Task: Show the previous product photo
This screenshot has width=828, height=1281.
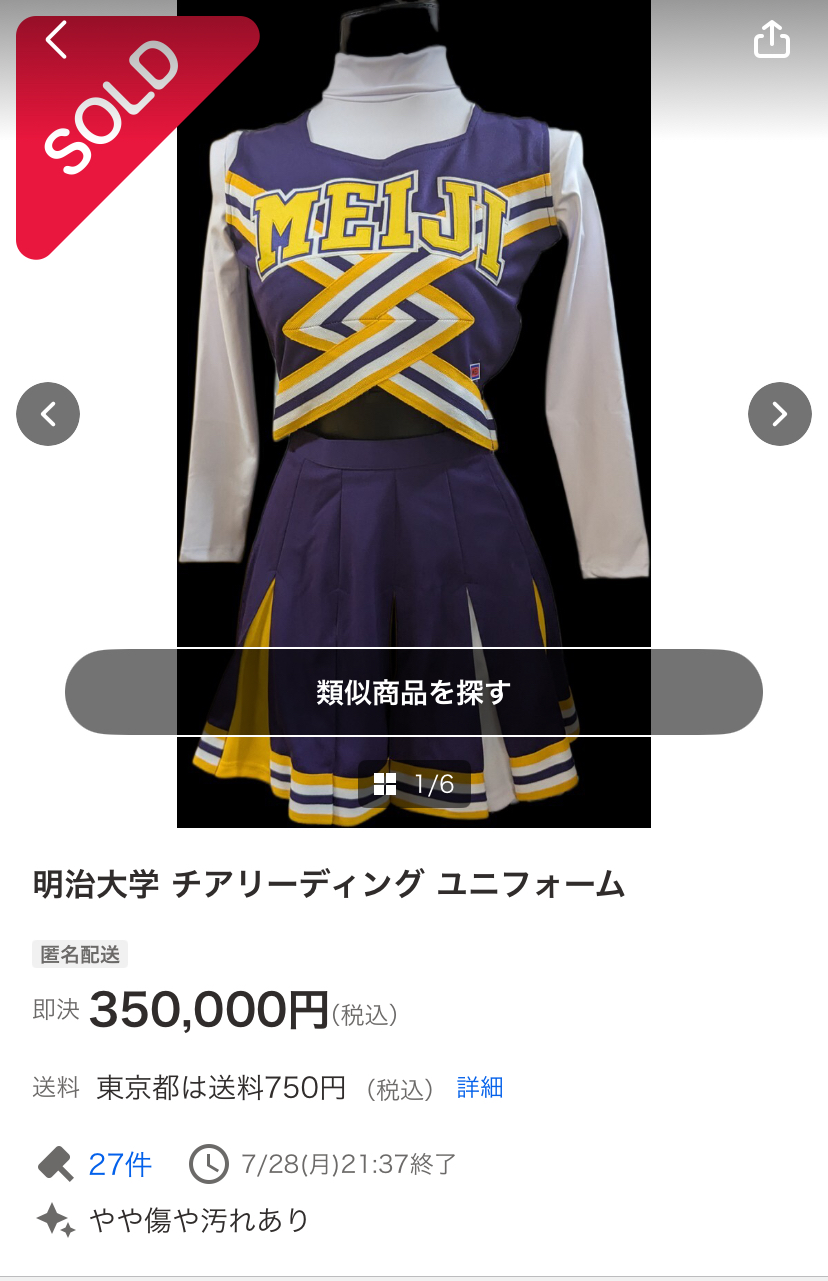Action: pos(48,414)
